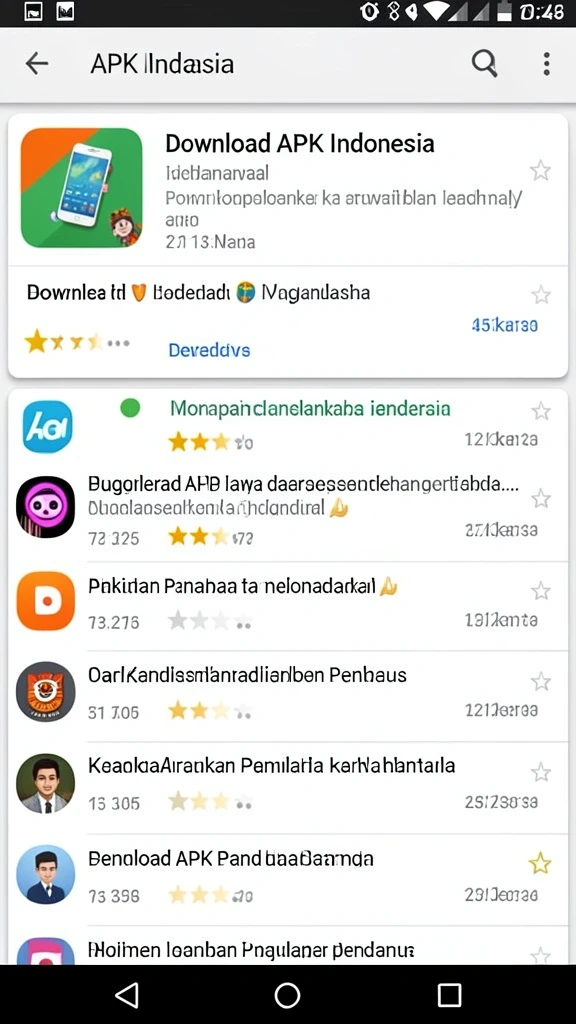Open the Benoload APK Pand row
The width and height of the screenshot is (576, 1024).
(x=288, y=878)
